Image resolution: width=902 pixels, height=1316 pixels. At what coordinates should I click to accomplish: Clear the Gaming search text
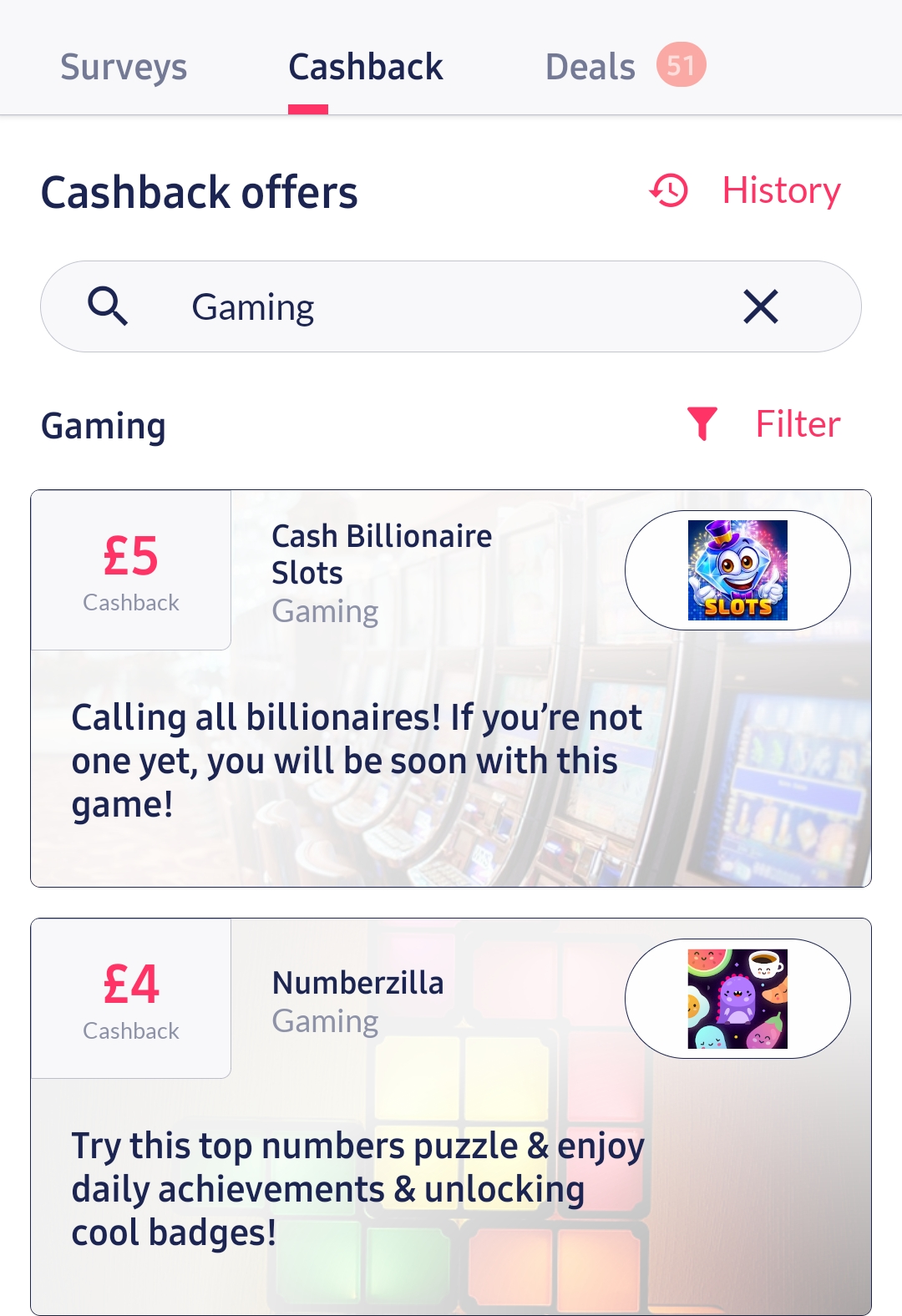tap(760, 306)
